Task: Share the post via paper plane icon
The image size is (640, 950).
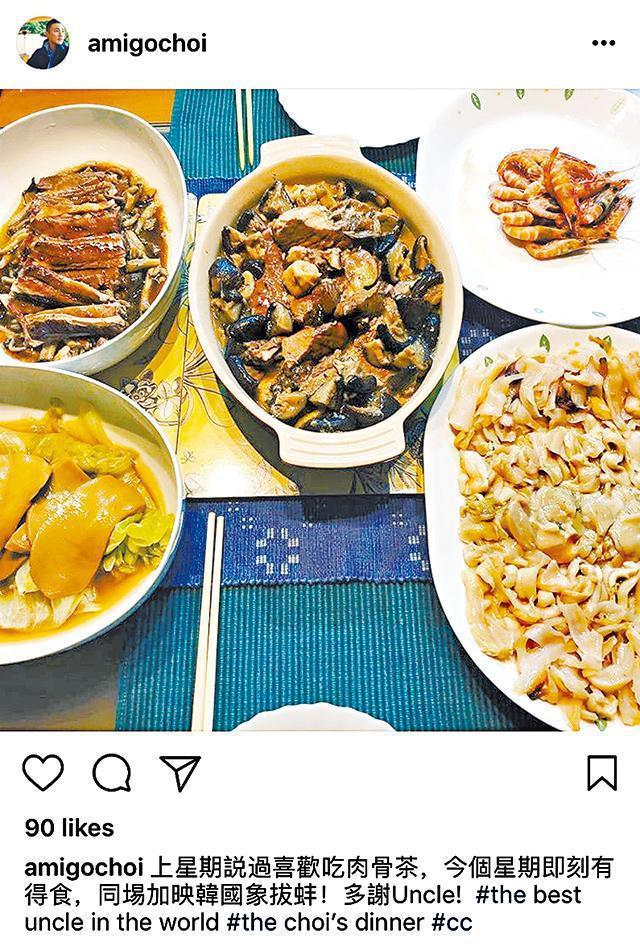Action: 180,772
